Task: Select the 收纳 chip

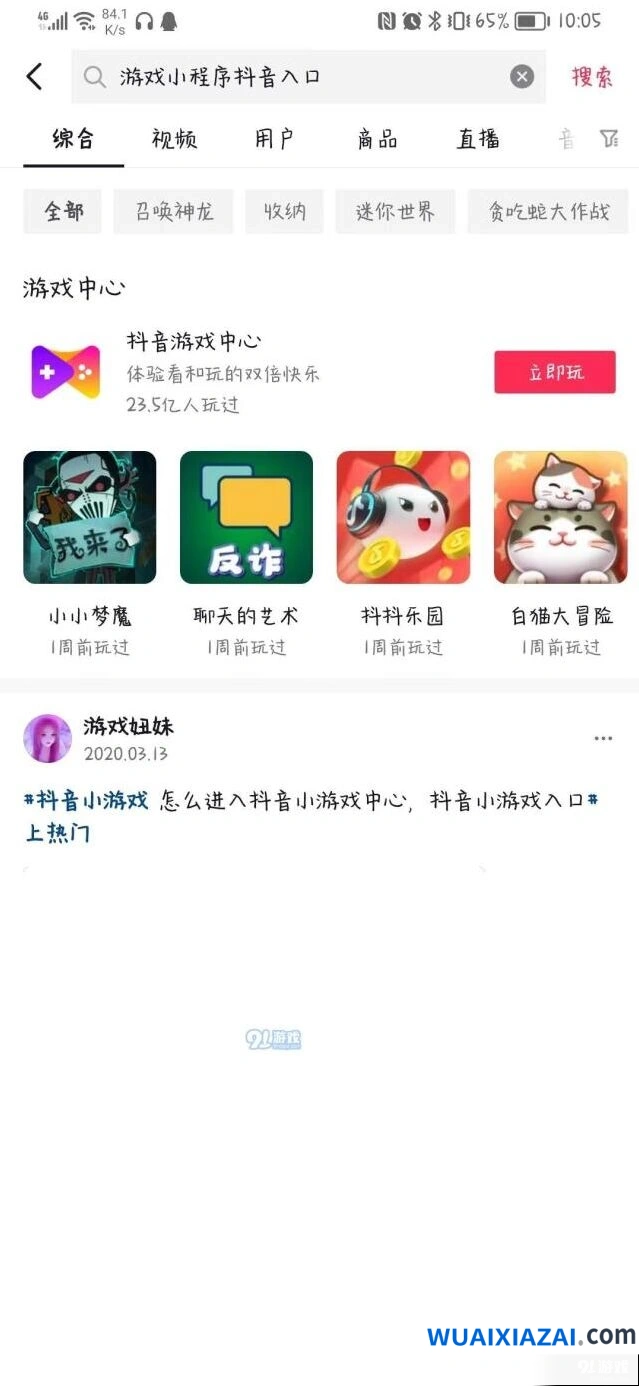Action: click(x=284, y=212)
